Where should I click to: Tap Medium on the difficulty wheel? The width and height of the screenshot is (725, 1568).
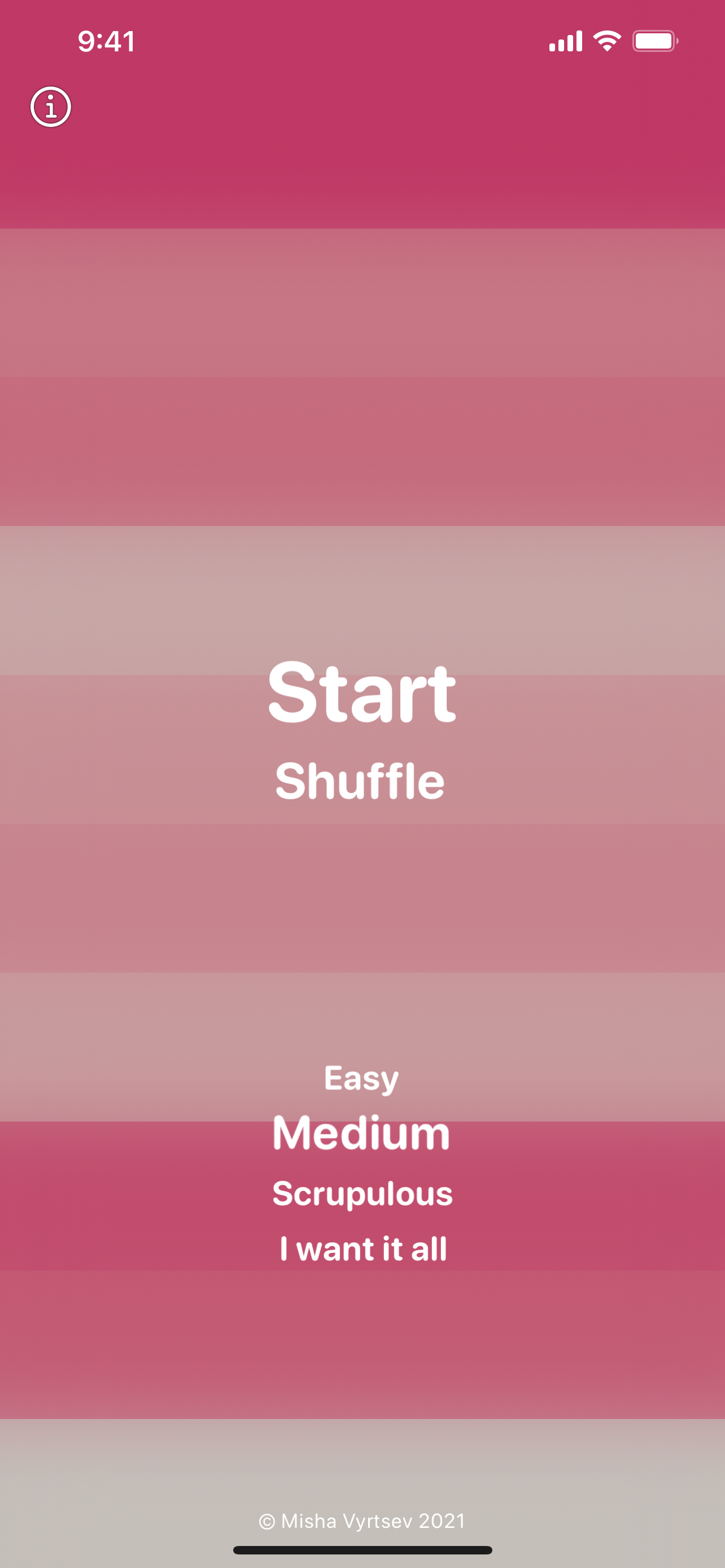pyautogui.click(x=362, y=1132)
